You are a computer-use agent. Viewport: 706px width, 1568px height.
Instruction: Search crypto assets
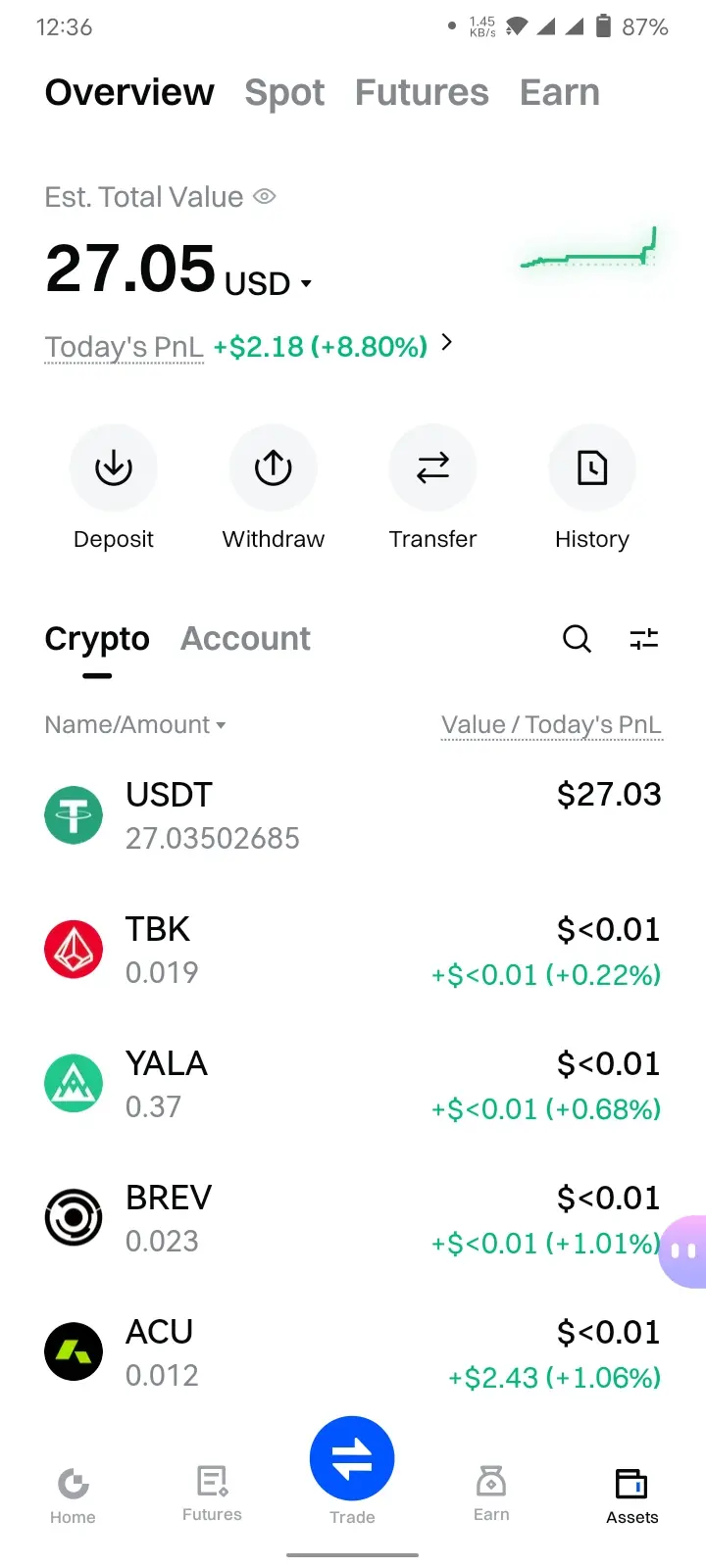pyautogui.click(x=577, y=639)
